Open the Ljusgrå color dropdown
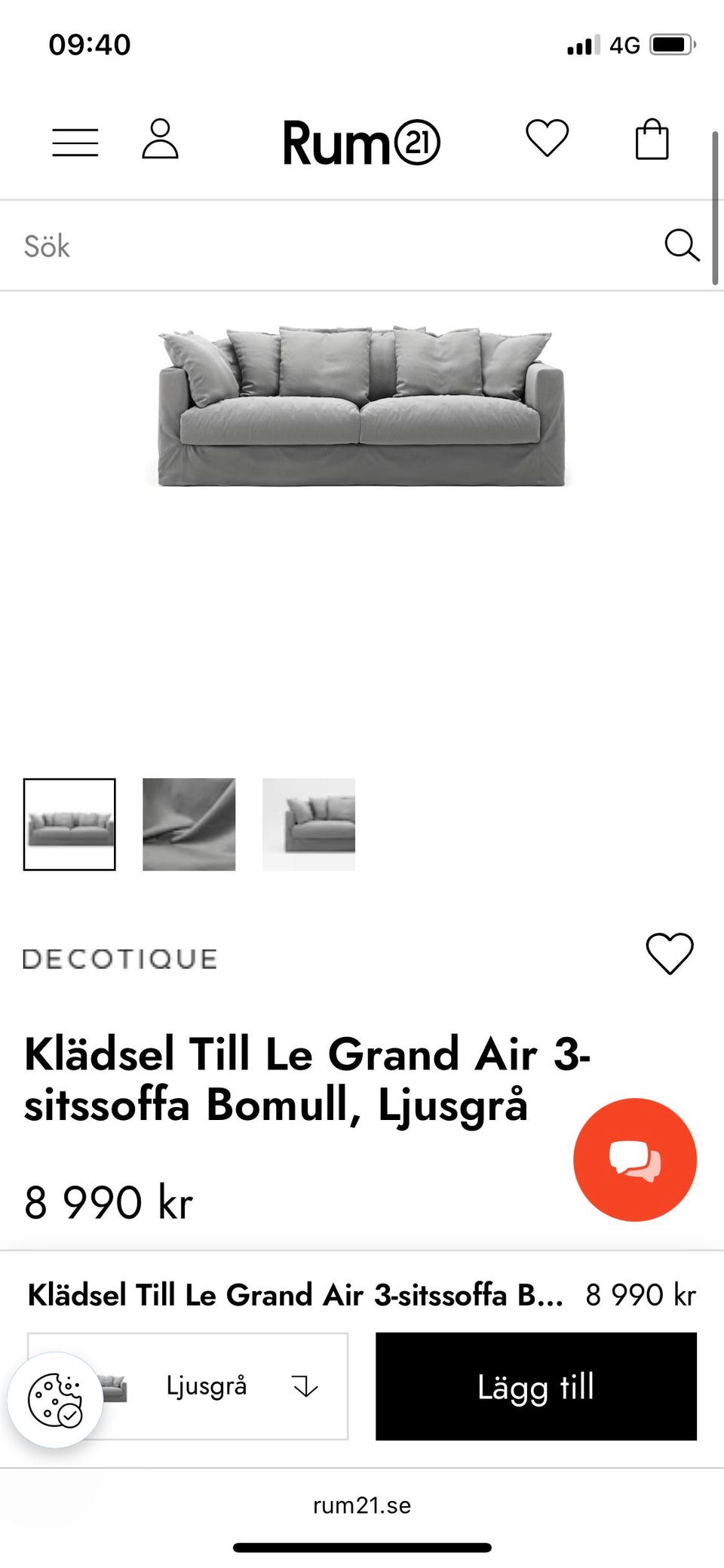This screenshot has width=724, height=1568. click(x=207, y=1386)
